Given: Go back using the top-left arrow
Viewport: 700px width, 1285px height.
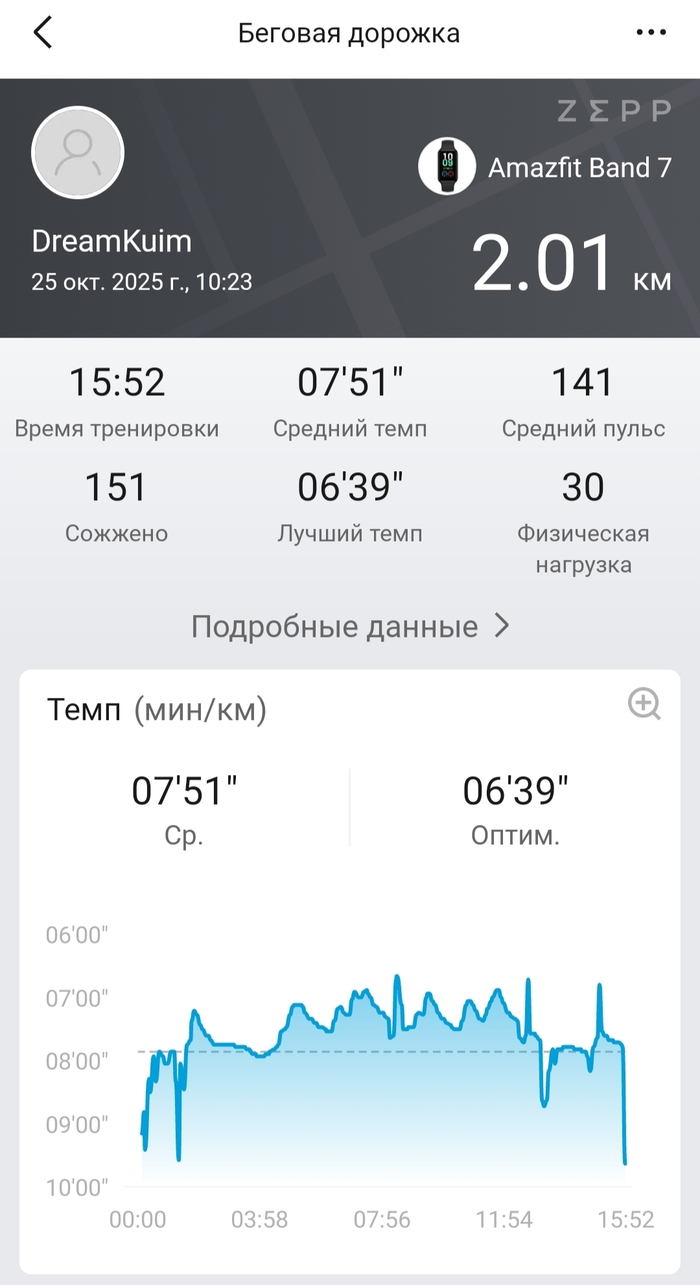Looking at the screenshot, I should pos(43,33).
